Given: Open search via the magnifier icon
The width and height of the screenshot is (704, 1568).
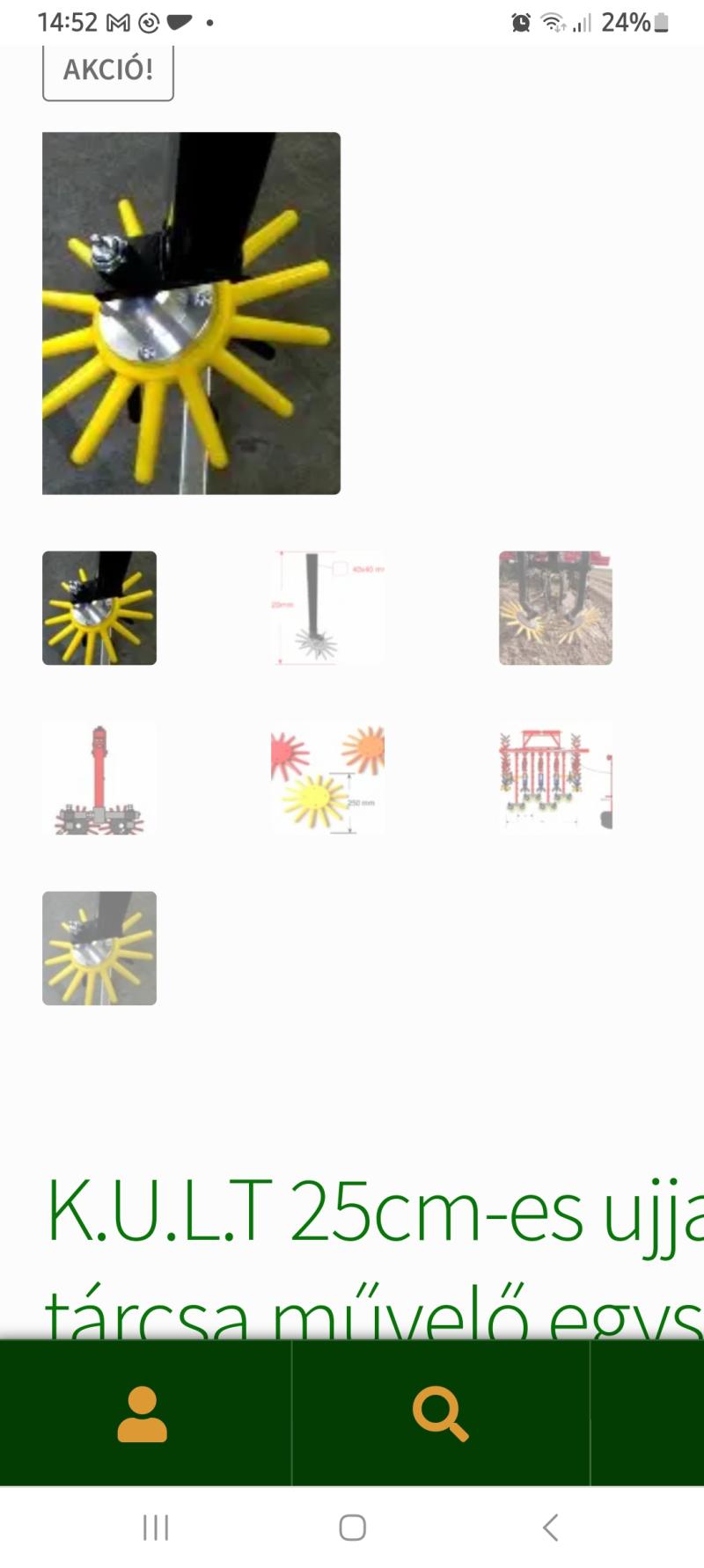Looking at the screenshot, I should 440,1414.
